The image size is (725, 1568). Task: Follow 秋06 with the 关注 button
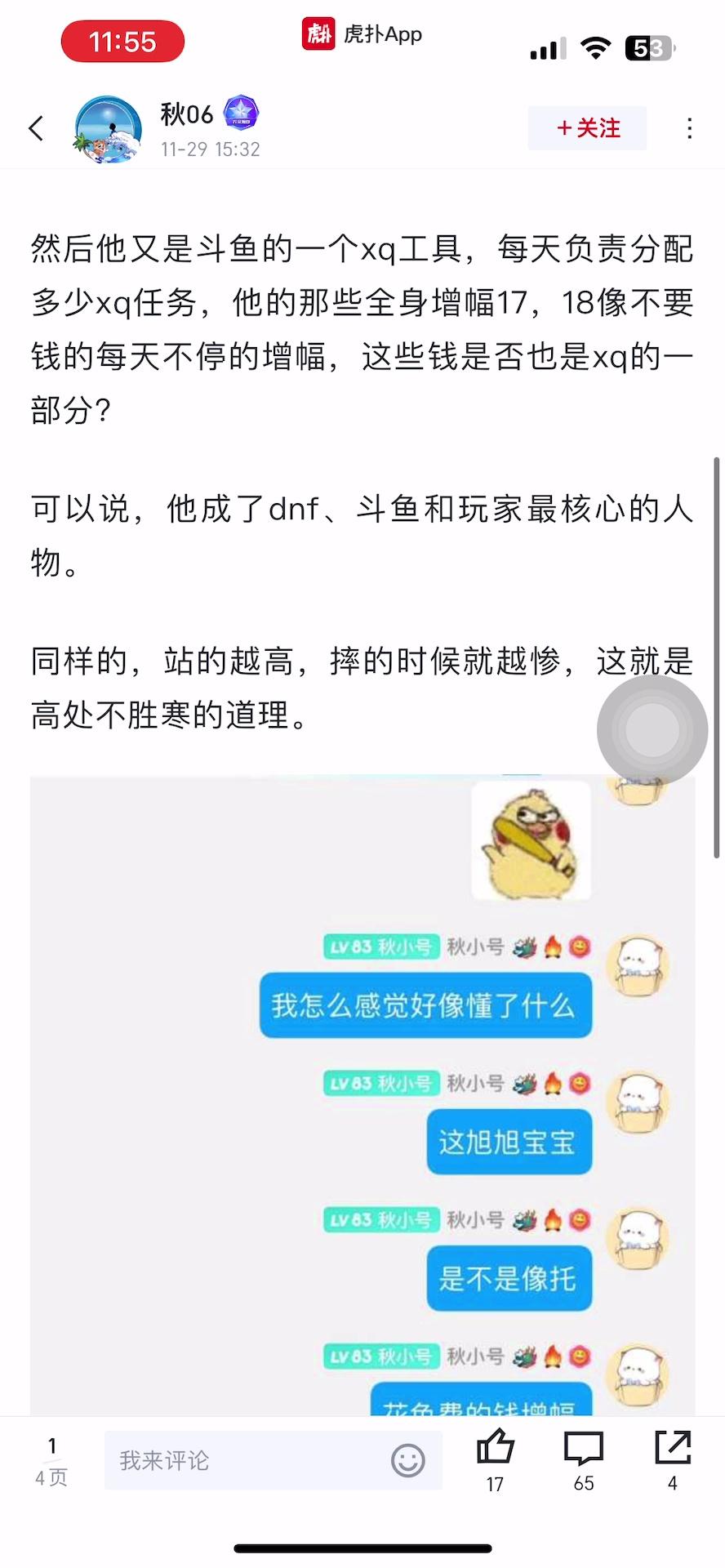point(587,128)
